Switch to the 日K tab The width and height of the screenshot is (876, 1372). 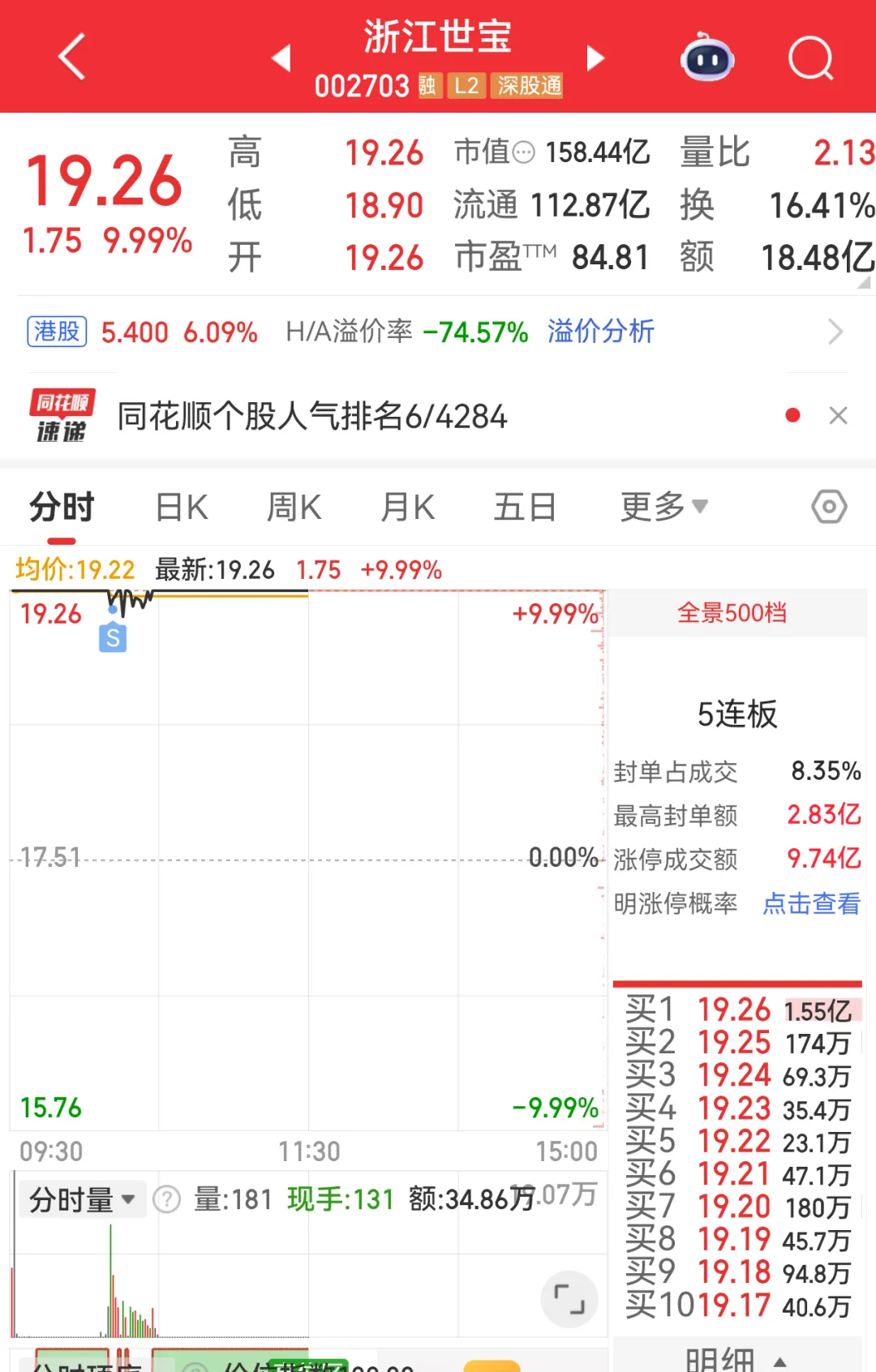(x=180, y=505)
